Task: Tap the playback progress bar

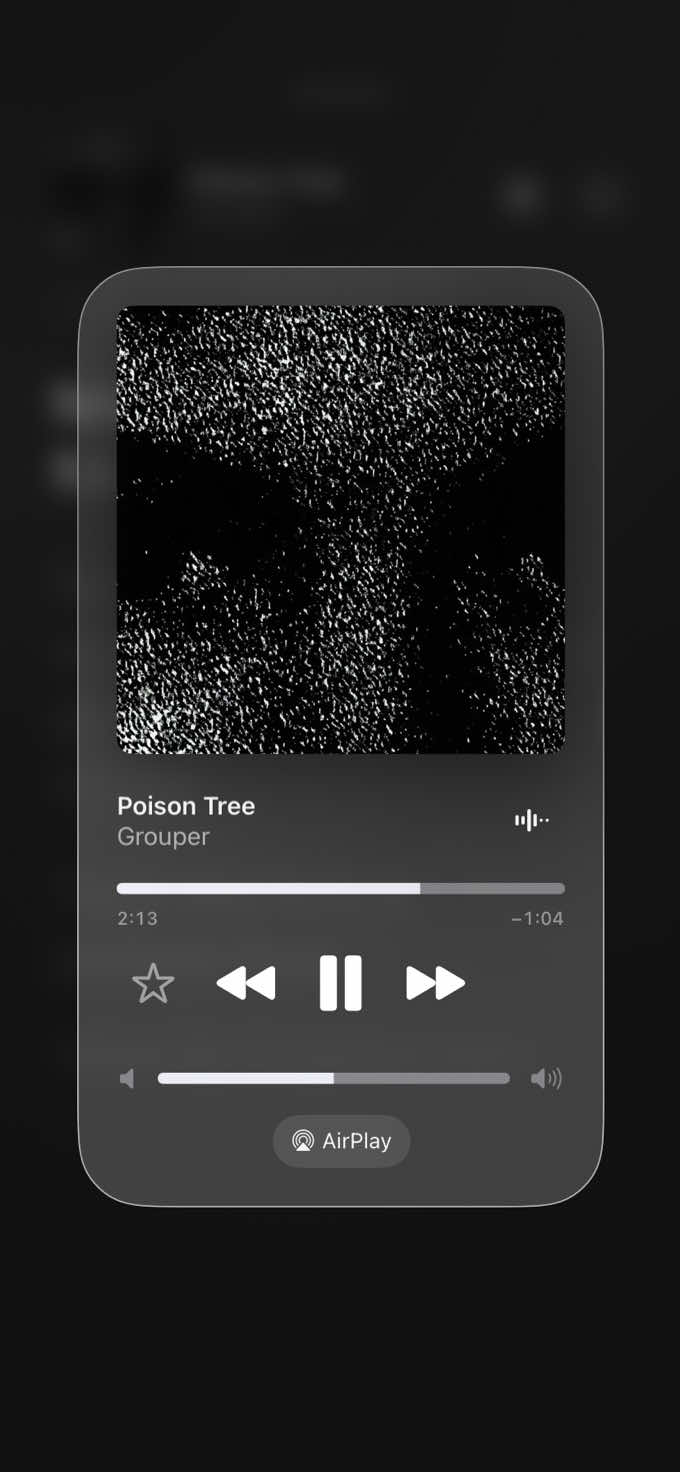Action: pyautogui.click(x=341, y=888)
